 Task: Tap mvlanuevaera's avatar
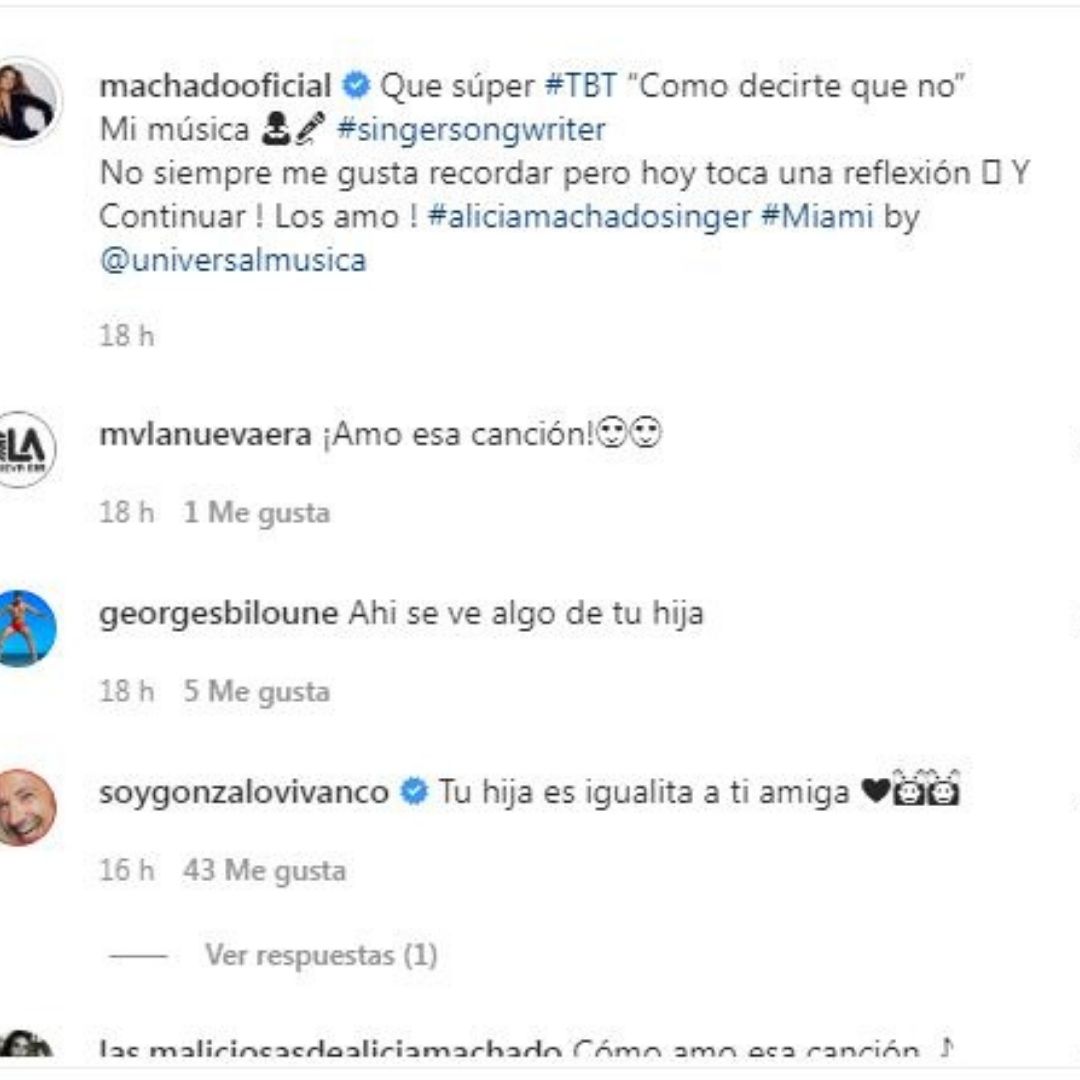coord(27,450)
